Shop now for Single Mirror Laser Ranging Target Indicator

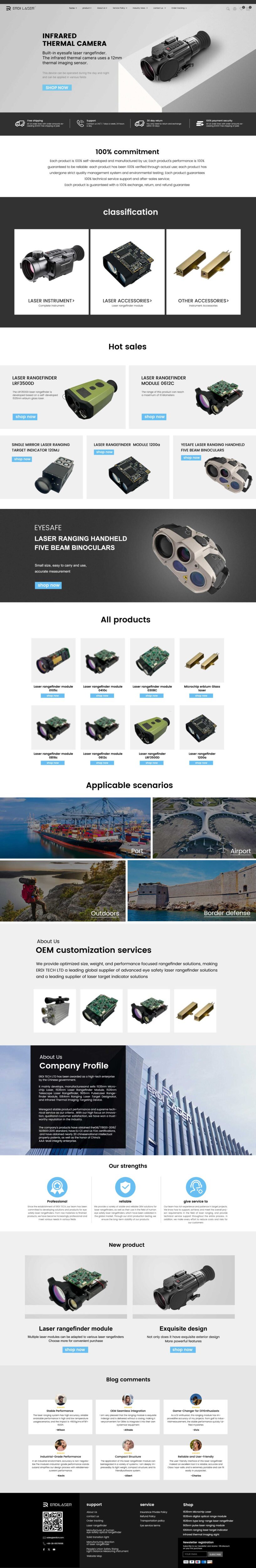[x=22, y=459]
